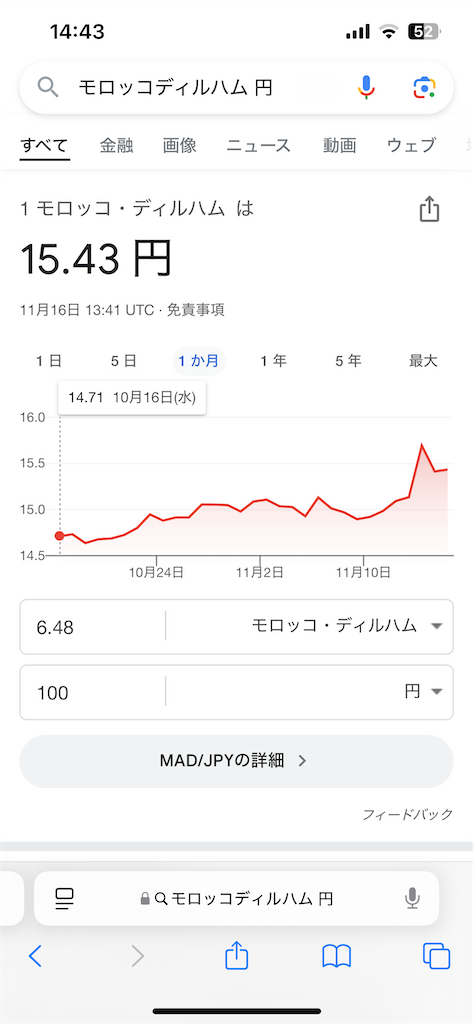
Task: Switch to the ニュース tab
Action: point(259,146)
